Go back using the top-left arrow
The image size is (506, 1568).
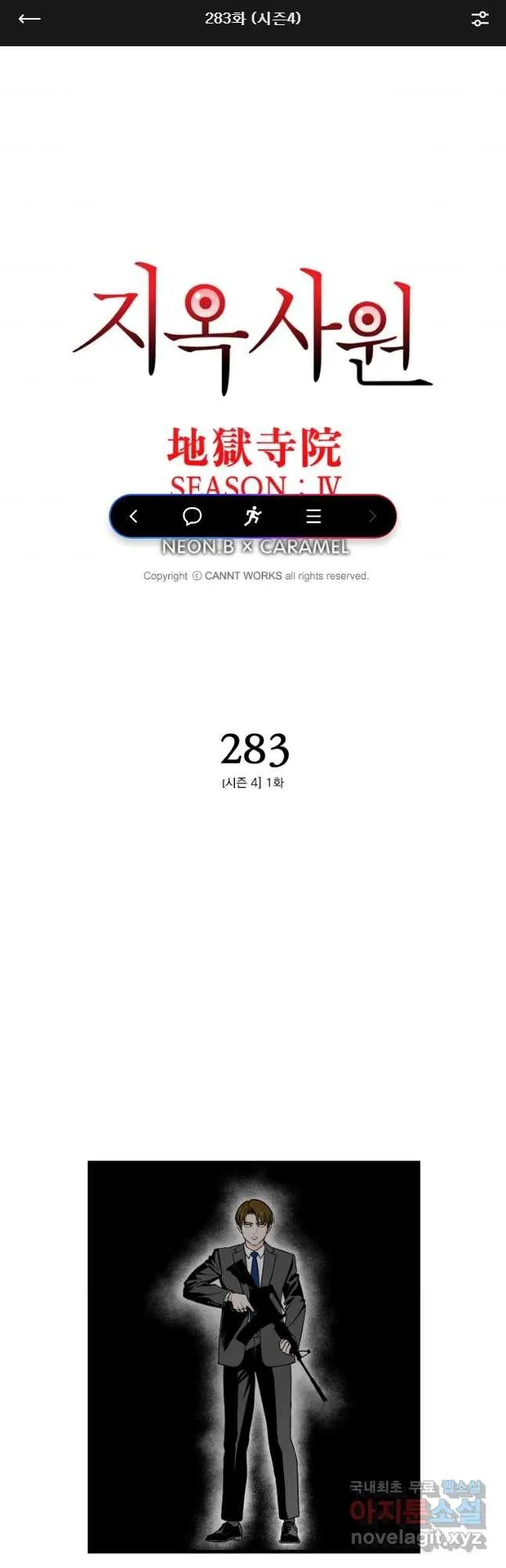29,19
